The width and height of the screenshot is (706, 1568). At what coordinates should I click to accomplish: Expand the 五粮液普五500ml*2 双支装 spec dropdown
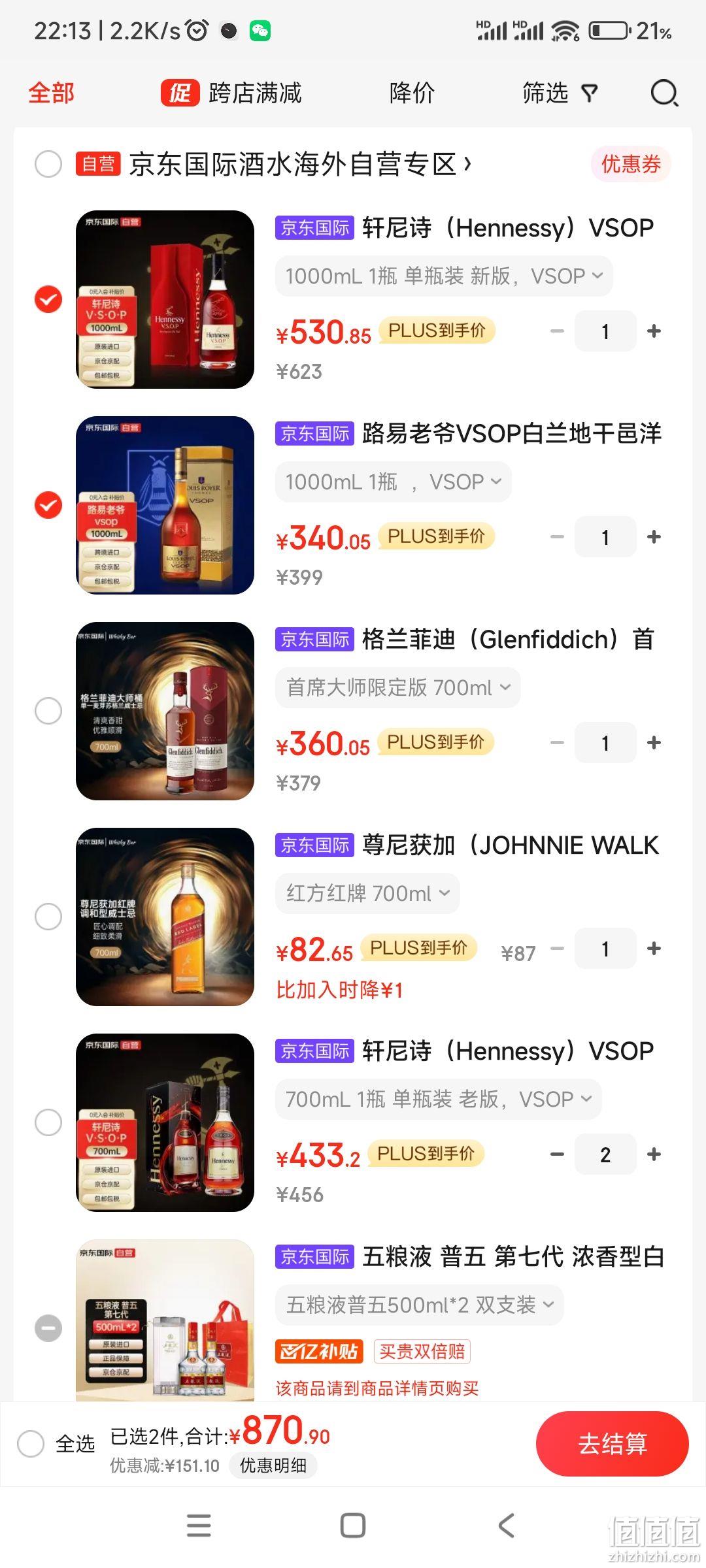click(419, 1305)
